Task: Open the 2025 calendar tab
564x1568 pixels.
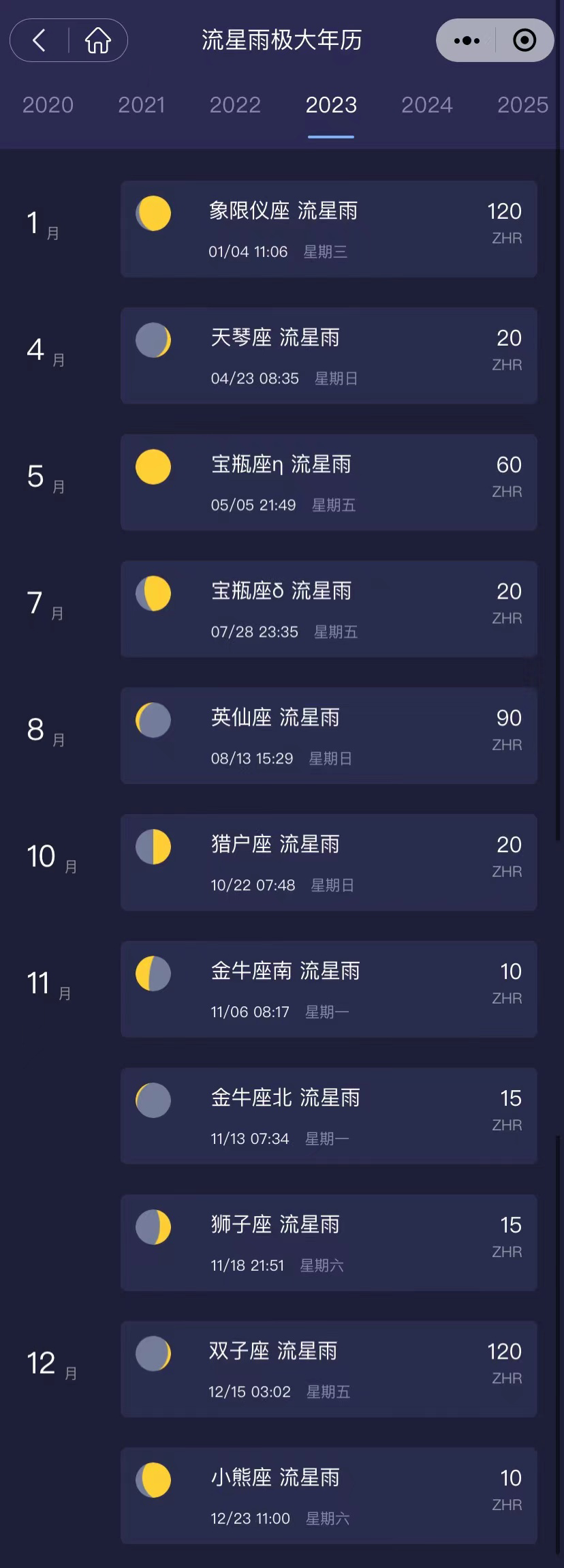Action: (522, 105)
